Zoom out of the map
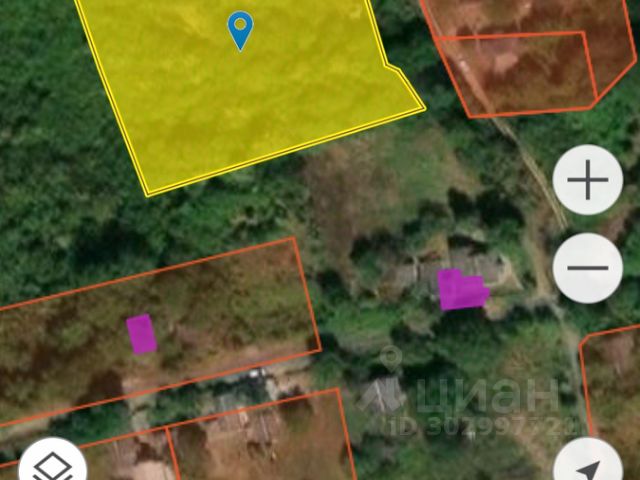 click(x=588, y=268)
